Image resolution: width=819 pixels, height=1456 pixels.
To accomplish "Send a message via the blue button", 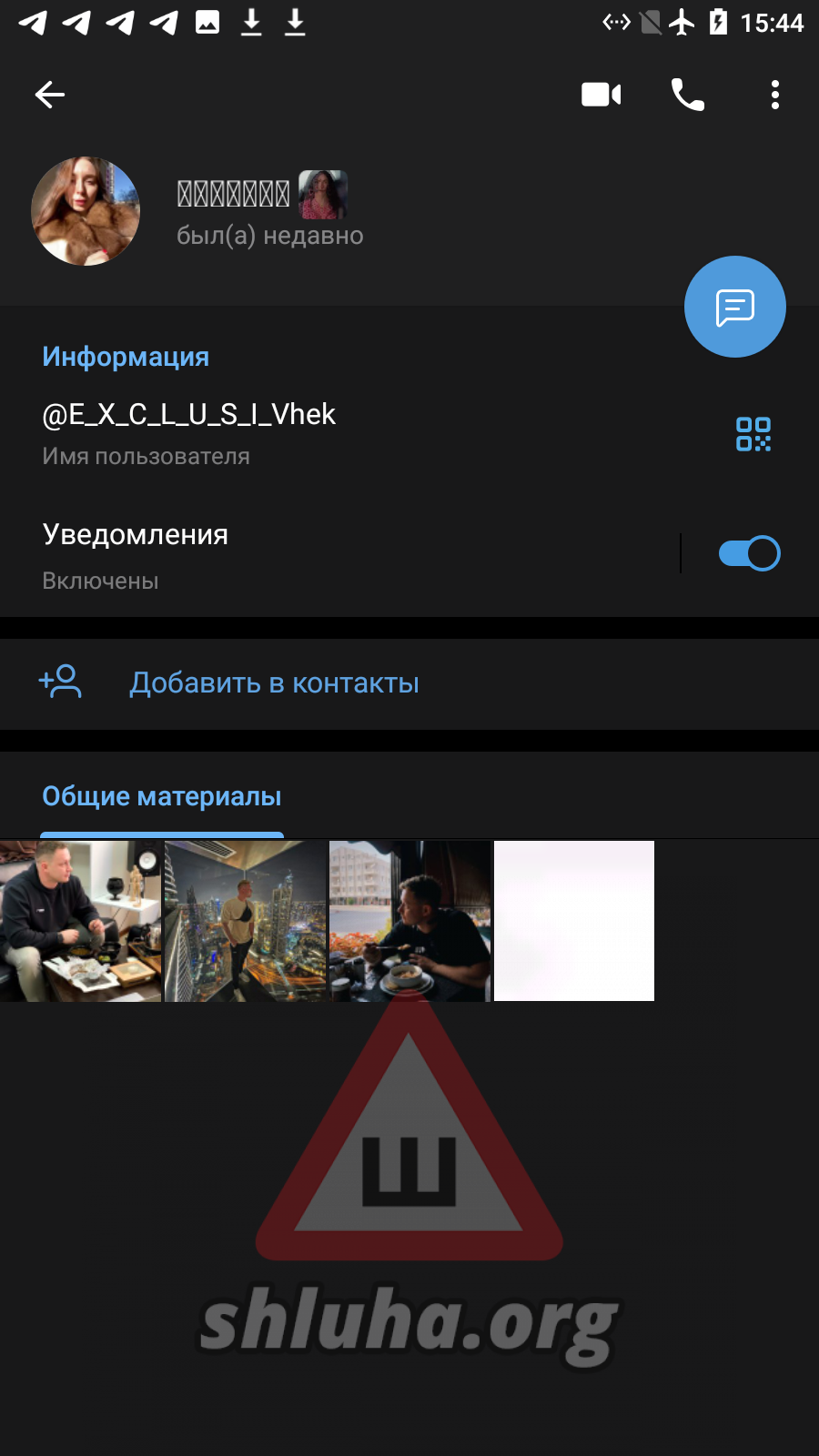I will [735, 308].
